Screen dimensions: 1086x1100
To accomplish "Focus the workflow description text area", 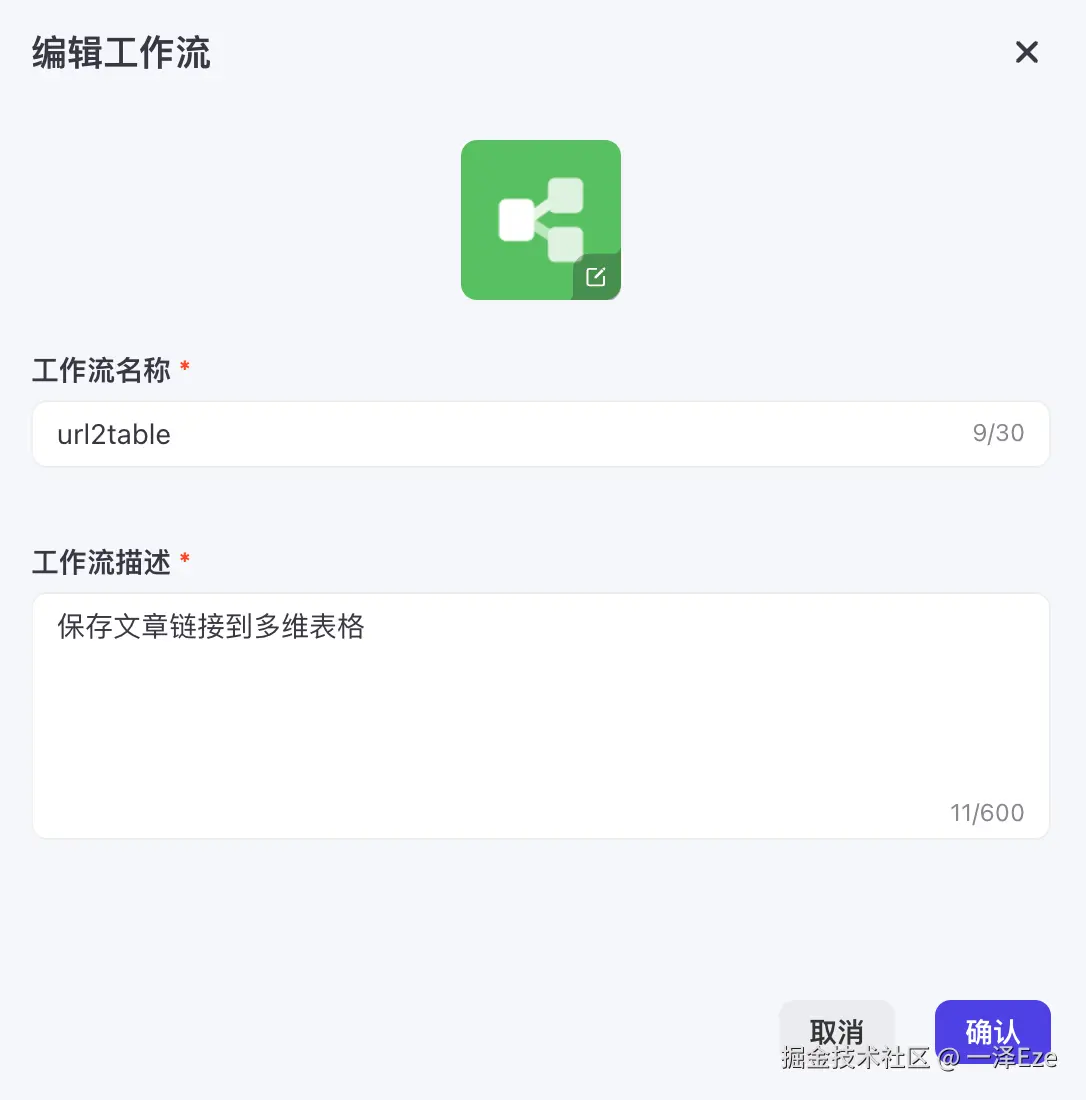I will [x=540, y=715].
